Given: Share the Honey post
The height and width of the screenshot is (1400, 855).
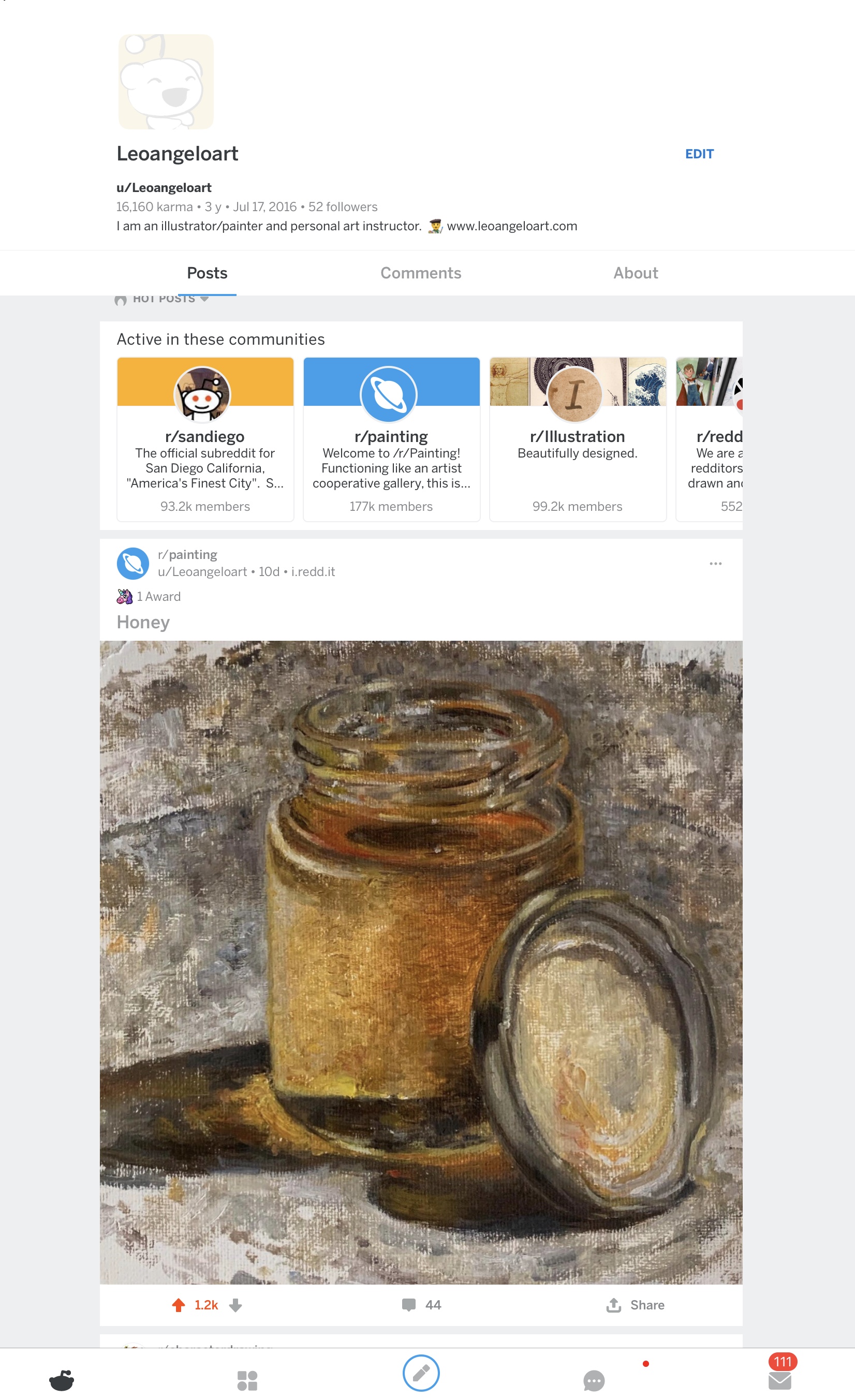Looking at the screenshot, I should [635, 1305].
